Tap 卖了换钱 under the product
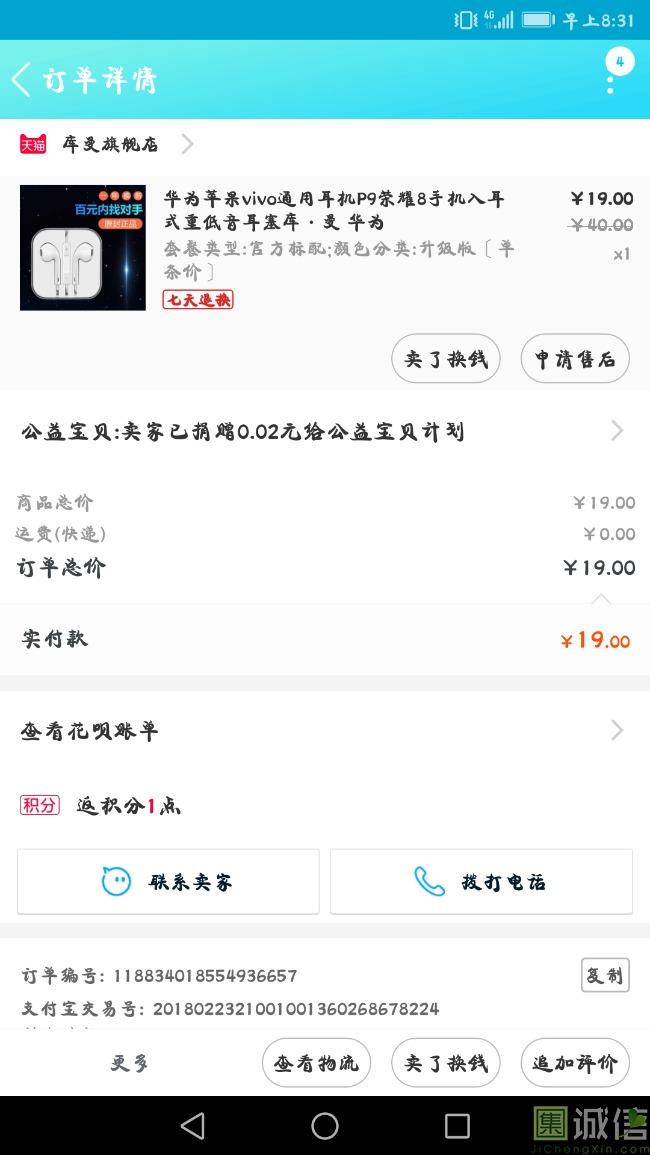This screenshot has width=650, height=1155. (445, 359)
